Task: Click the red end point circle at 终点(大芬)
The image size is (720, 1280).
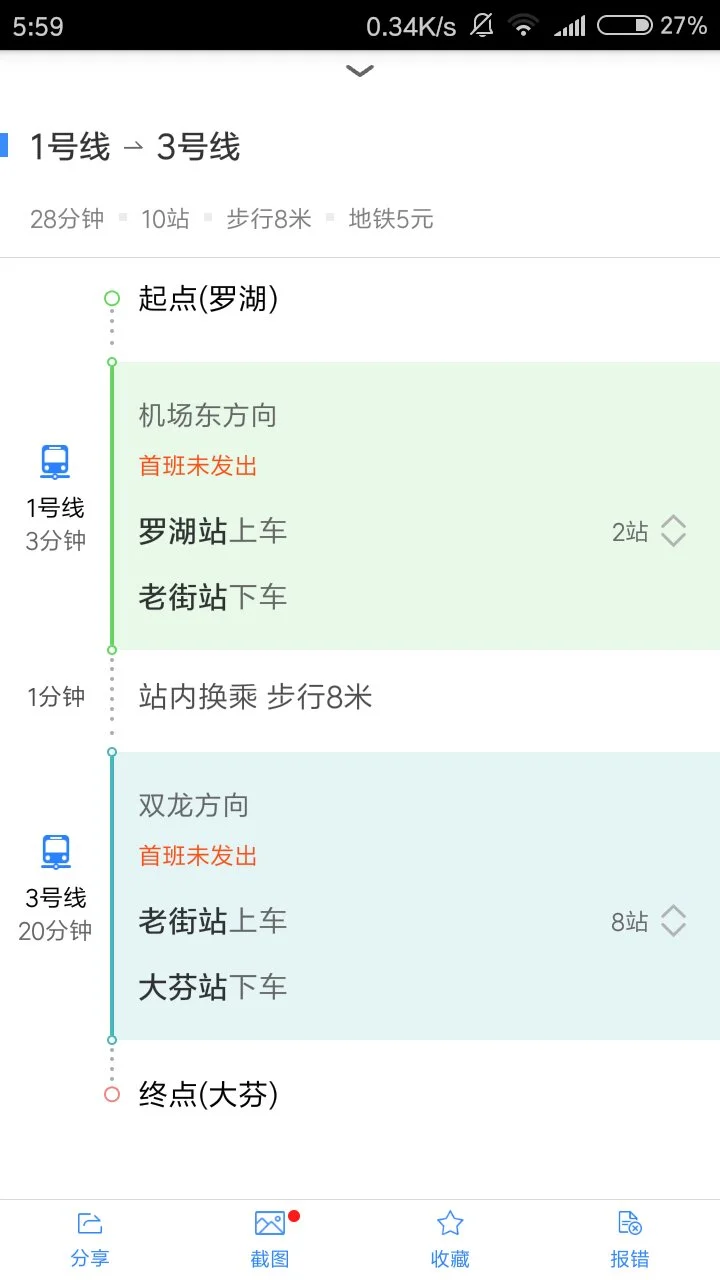Action: [x=111, y=1094]
